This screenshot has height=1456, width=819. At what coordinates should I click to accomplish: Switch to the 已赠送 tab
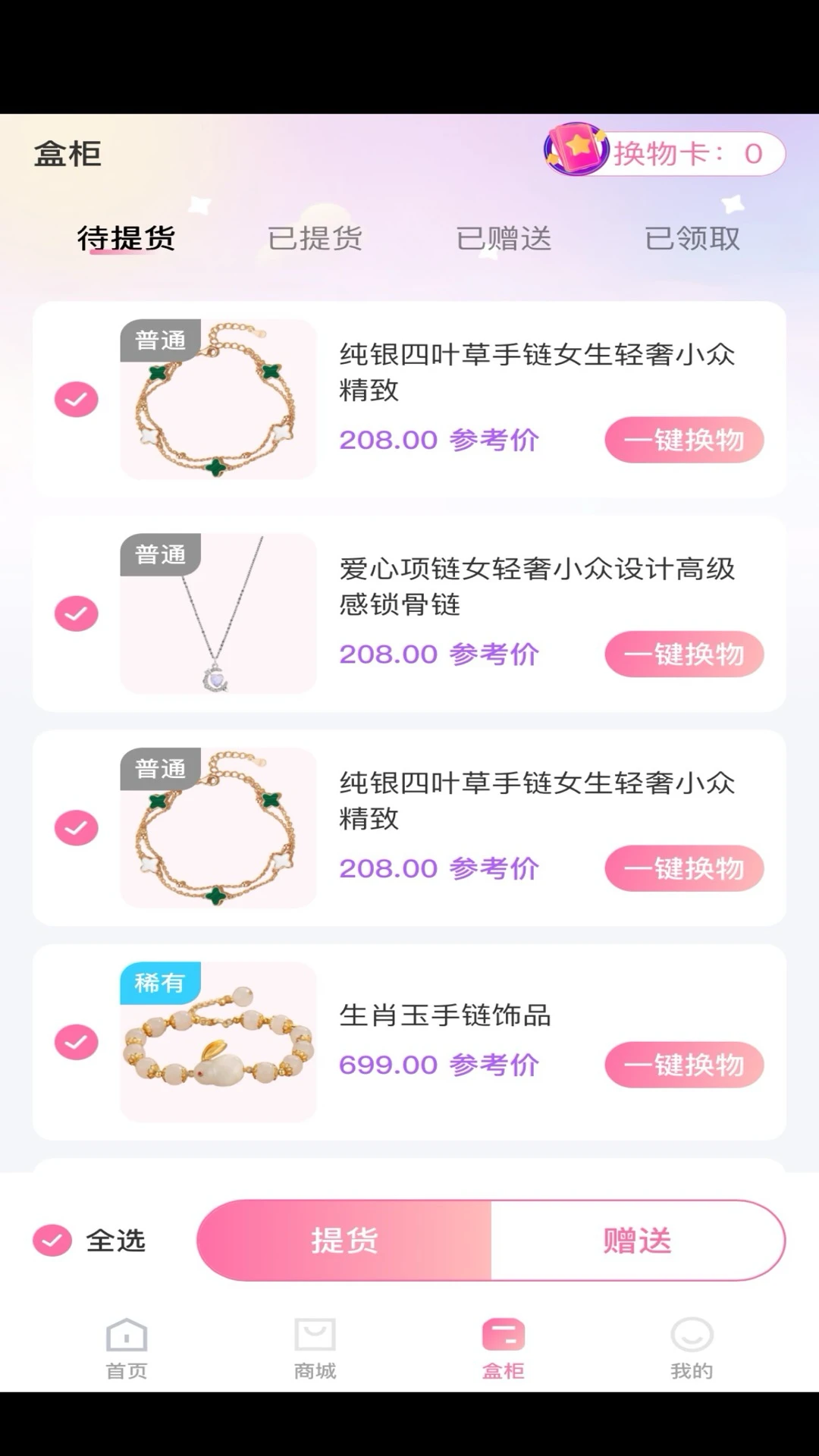504,238
